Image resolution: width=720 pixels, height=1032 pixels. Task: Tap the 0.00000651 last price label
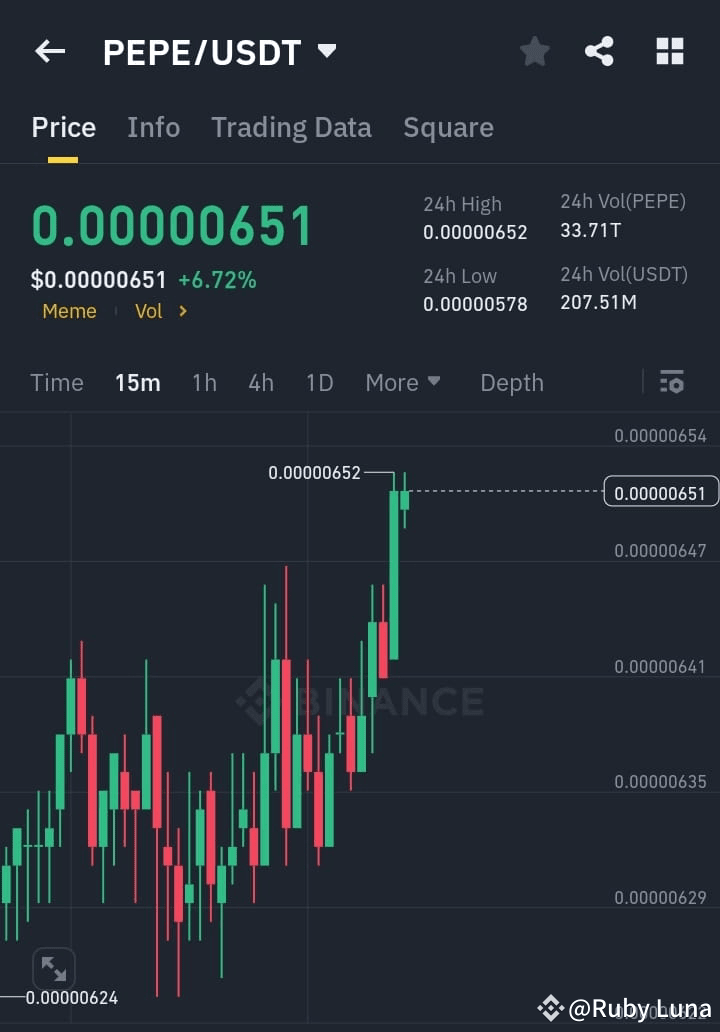click(659, 491)
